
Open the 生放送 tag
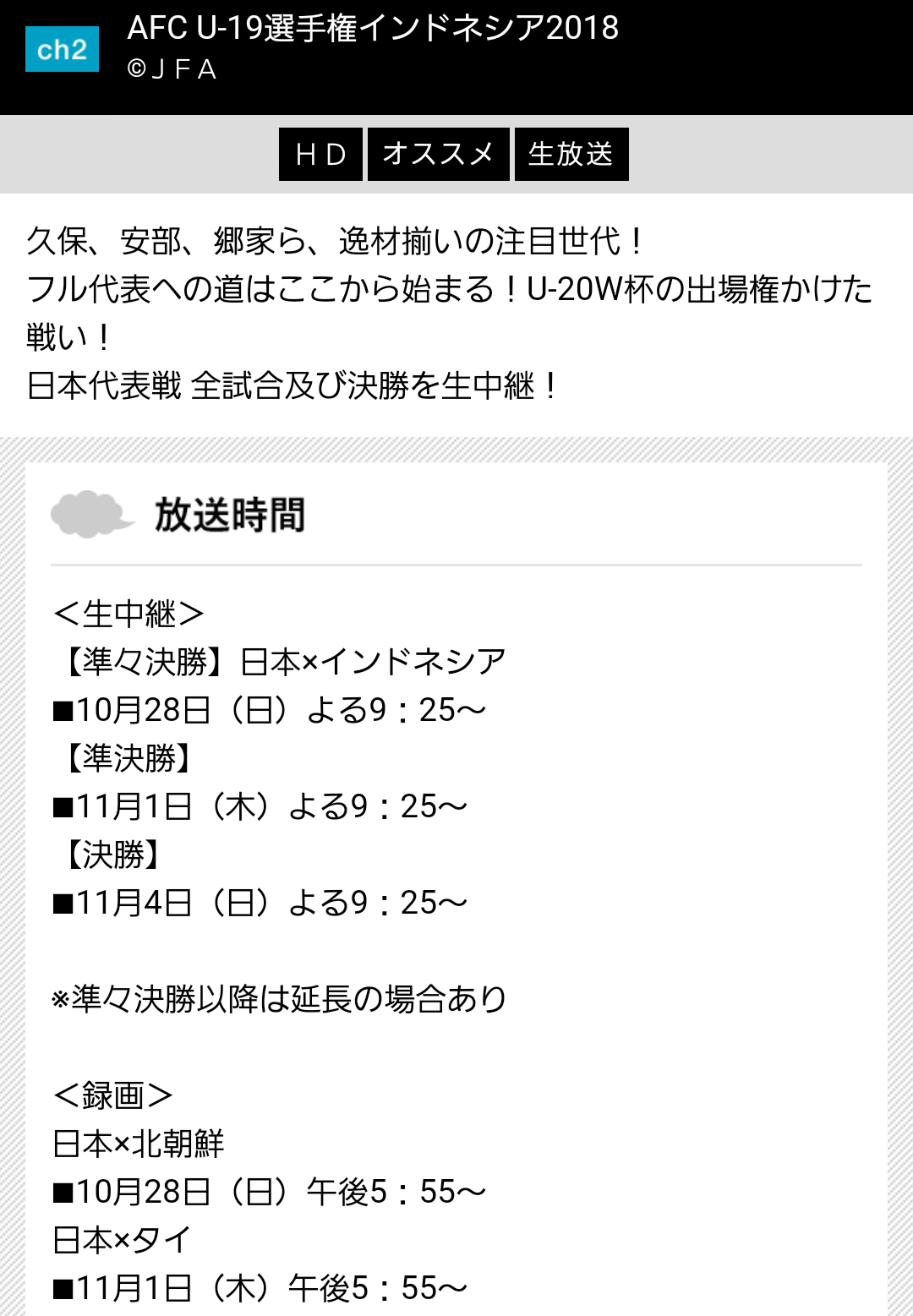tap(571, 154)
